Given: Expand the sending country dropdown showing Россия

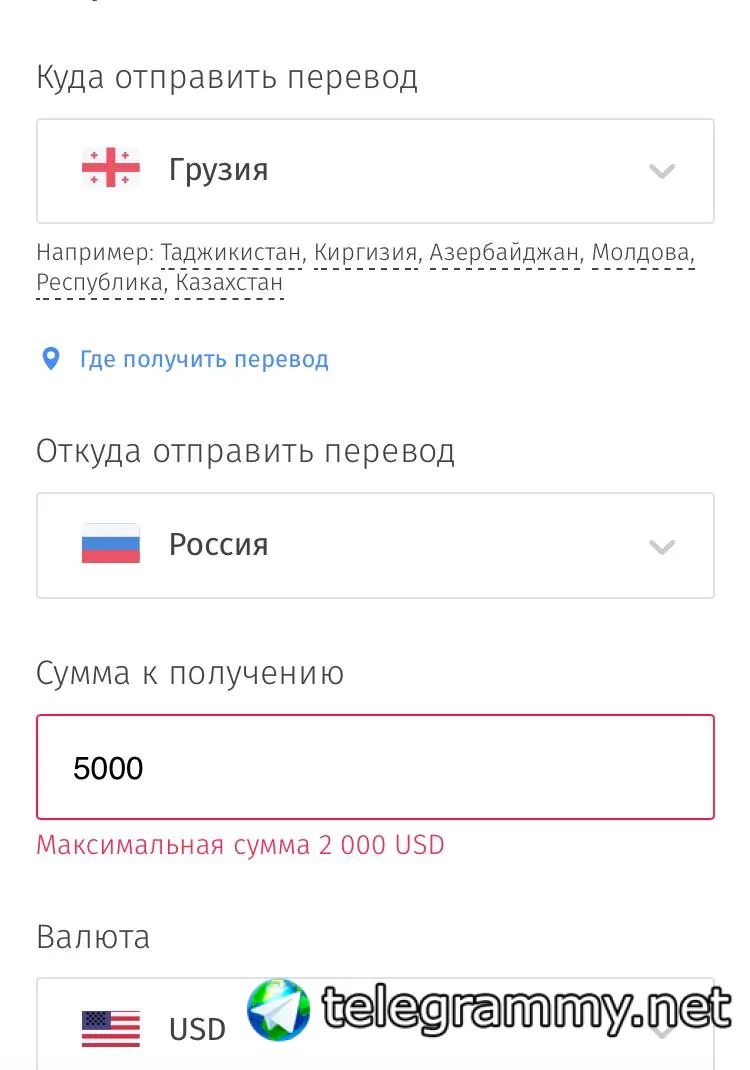Looking at the screenshot, I should point(375,546).
